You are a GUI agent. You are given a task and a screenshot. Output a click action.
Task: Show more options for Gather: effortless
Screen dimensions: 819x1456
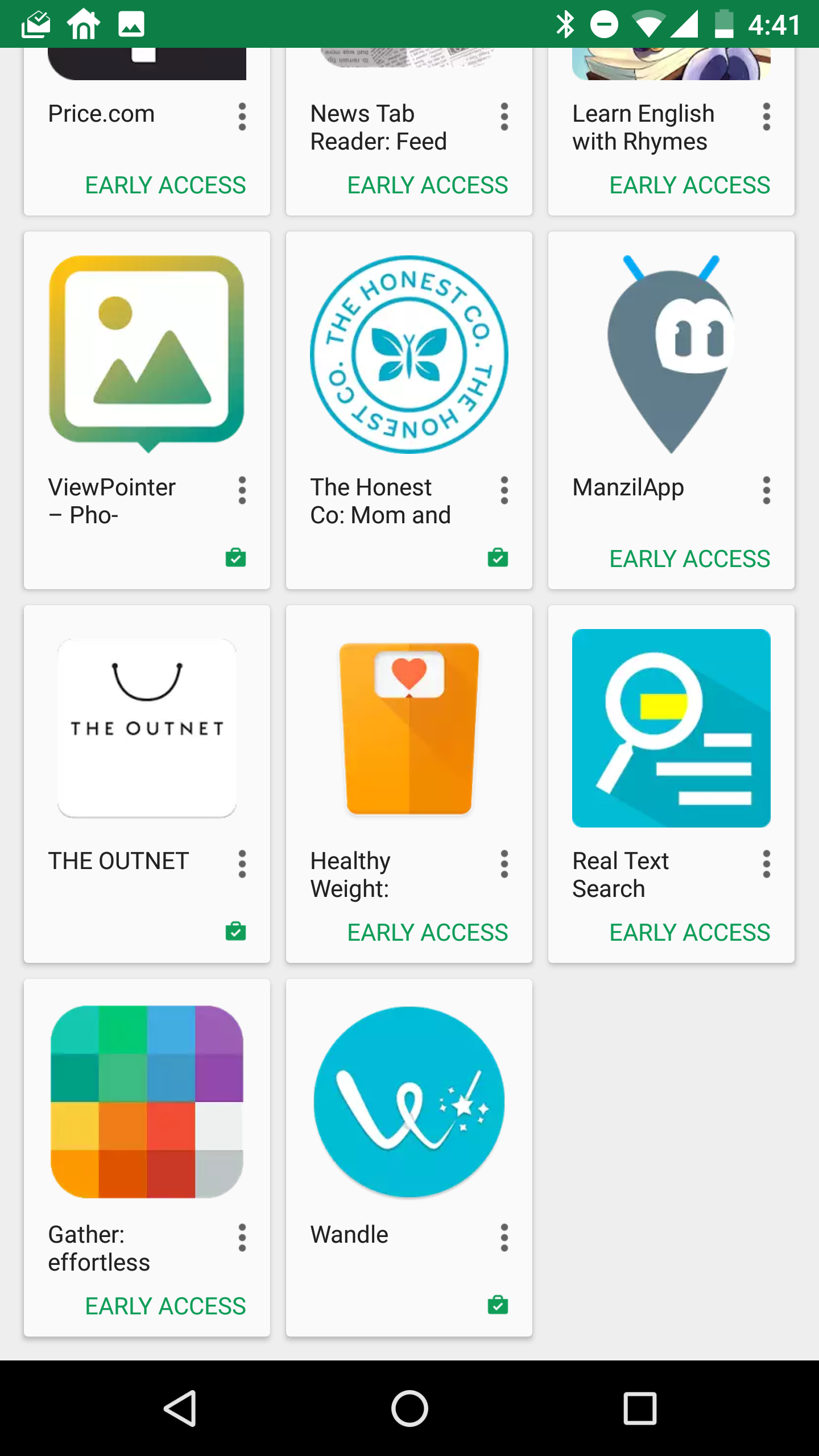[x=242, y=1238]
